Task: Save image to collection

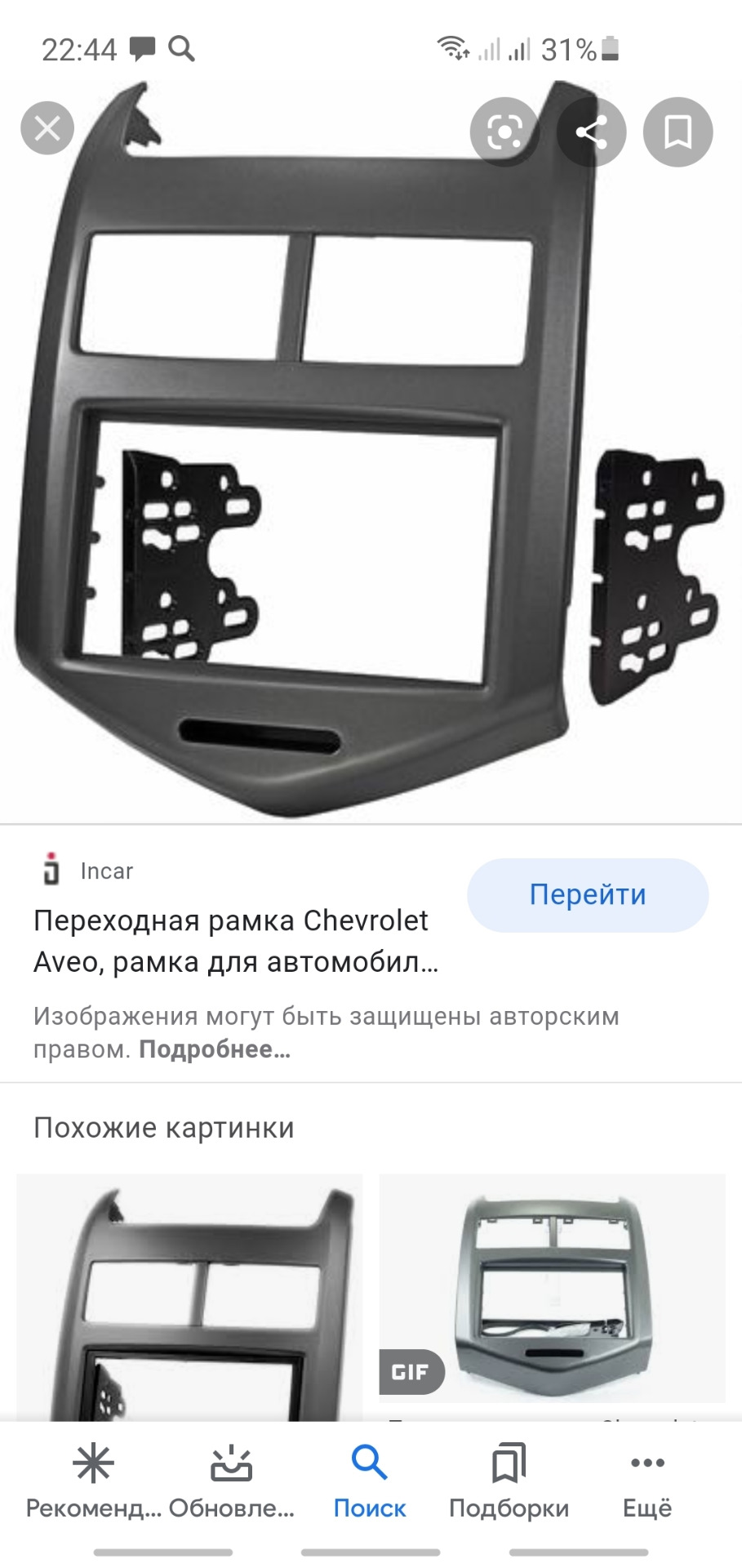Action: (x=678, y=131)
